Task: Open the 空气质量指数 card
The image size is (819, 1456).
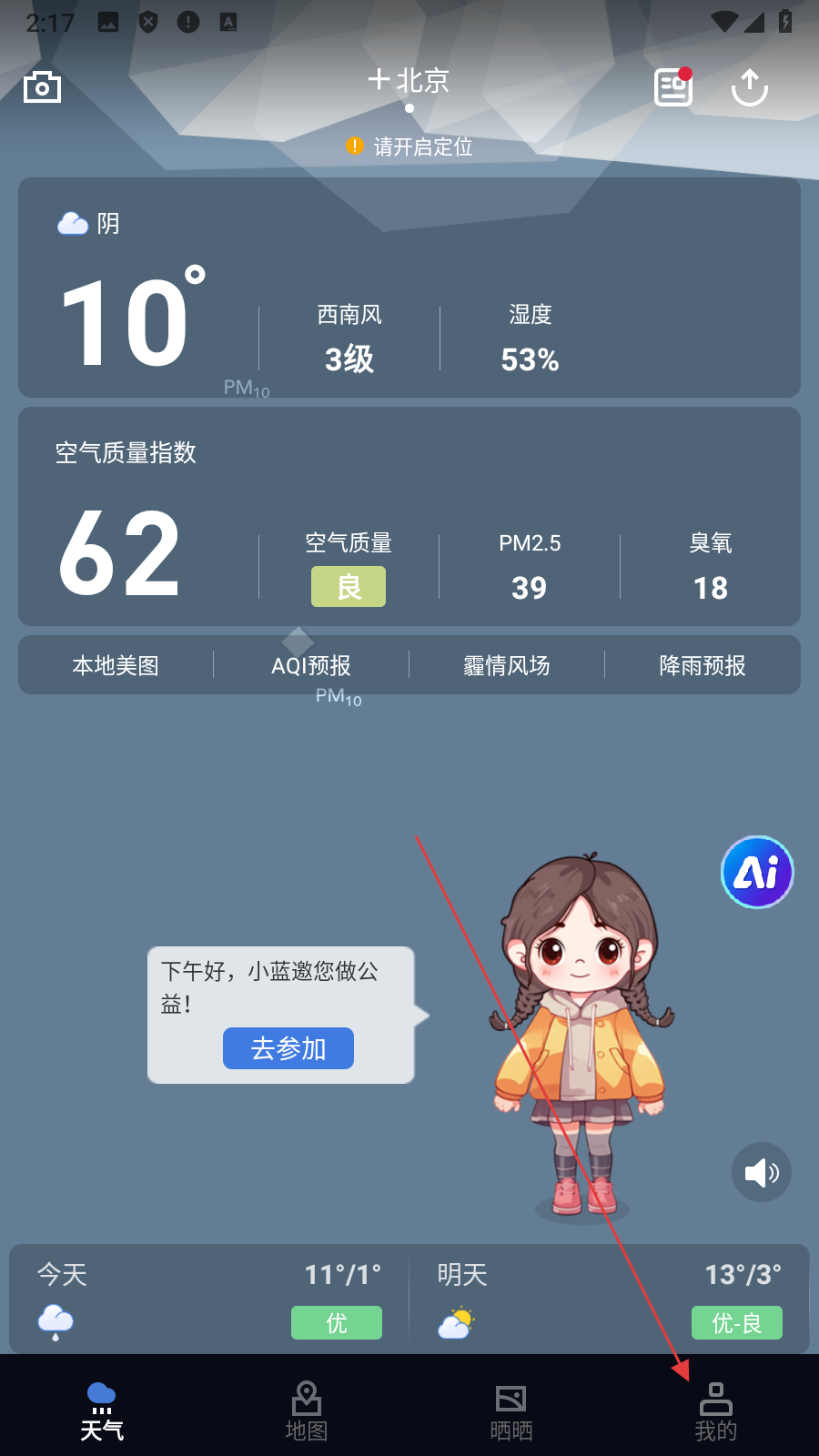Action: coord(409,517)
